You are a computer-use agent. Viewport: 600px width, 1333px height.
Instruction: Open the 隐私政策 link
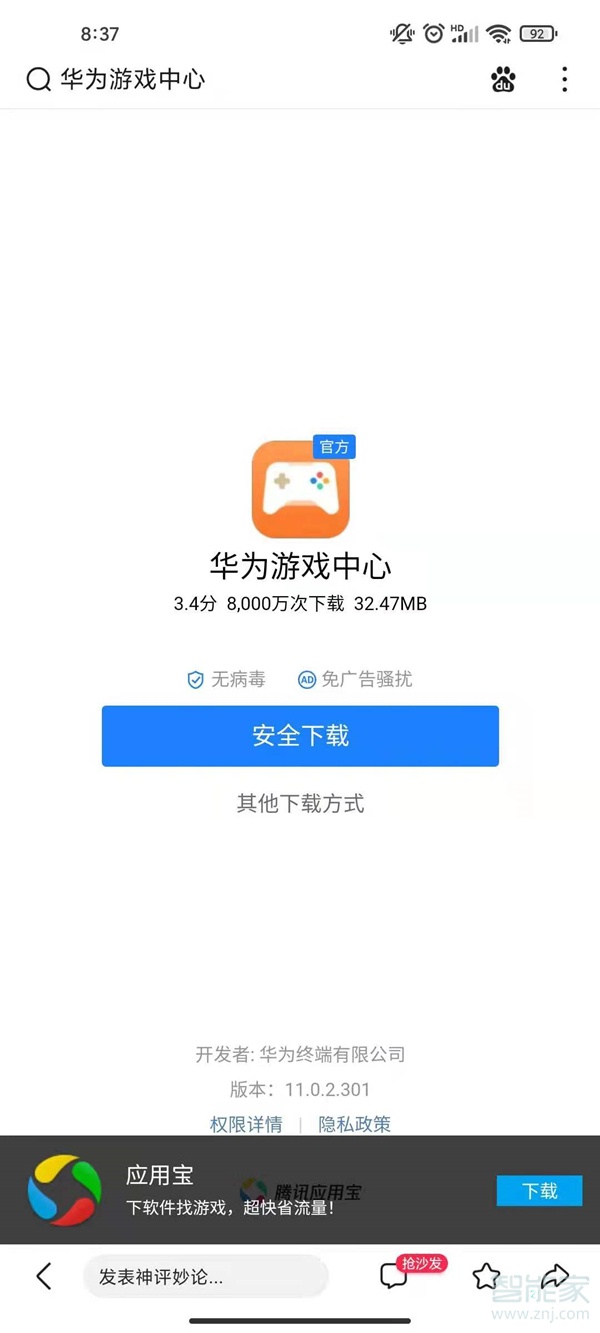click(x=355, y=1124)
